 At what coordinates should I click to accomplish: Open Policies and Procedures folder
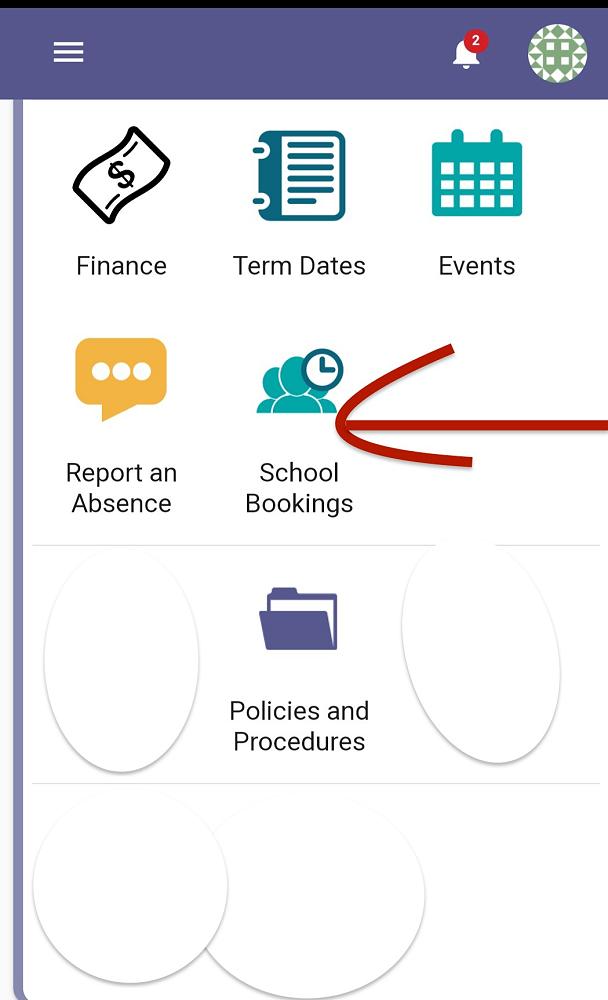coord(299,665)
